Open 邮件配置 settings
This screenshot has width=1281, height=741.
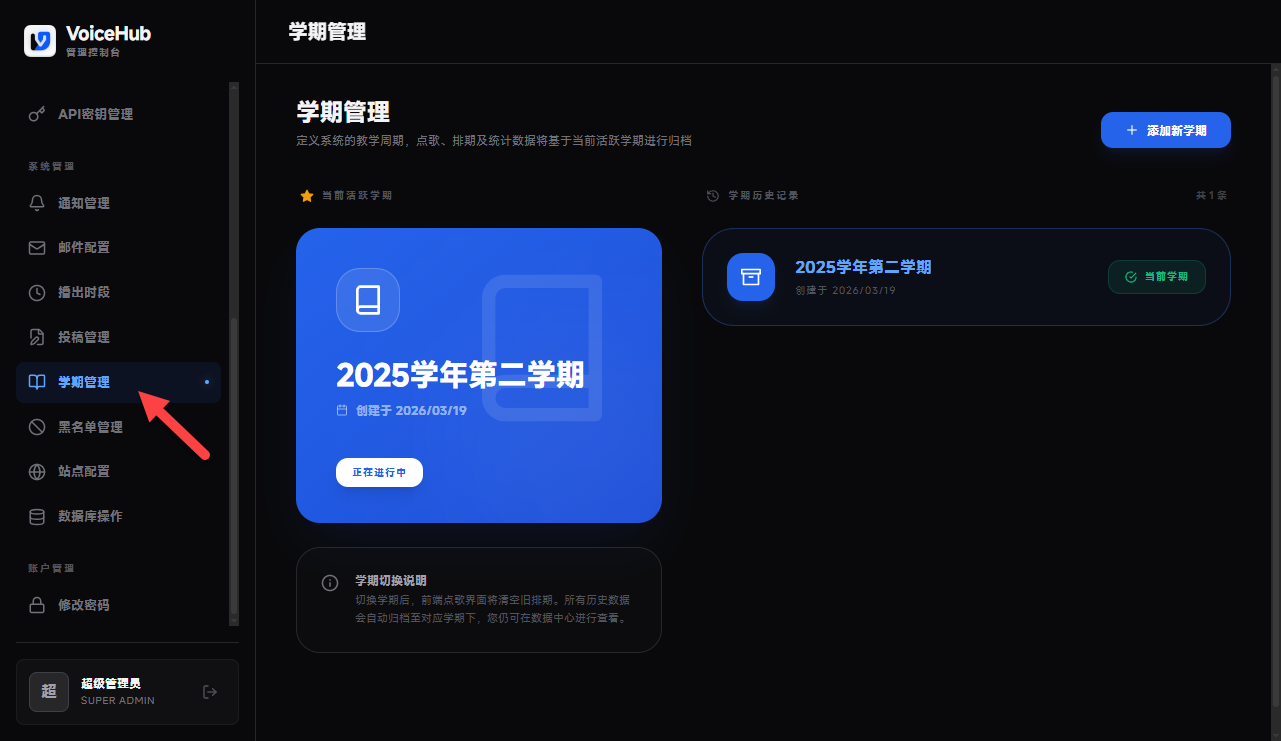pos(84,247)
